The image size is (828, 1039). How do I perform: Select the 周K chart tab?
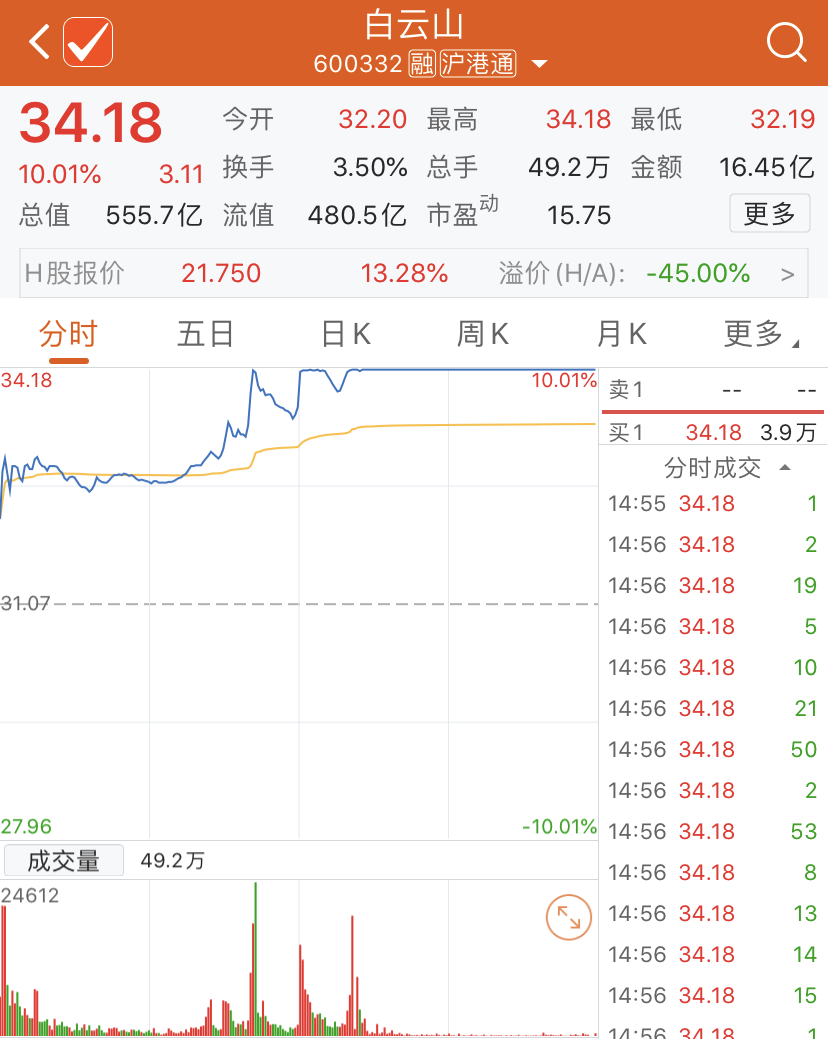point(483,334)
